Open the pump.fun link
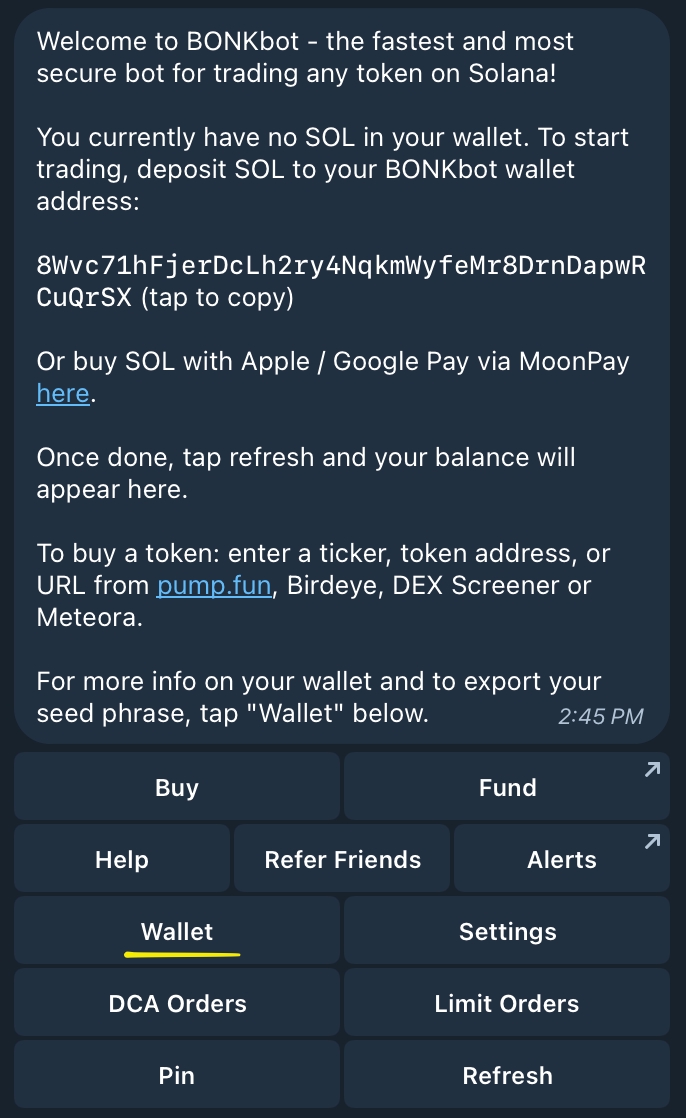686x1118 pixels. pos(214,586)
